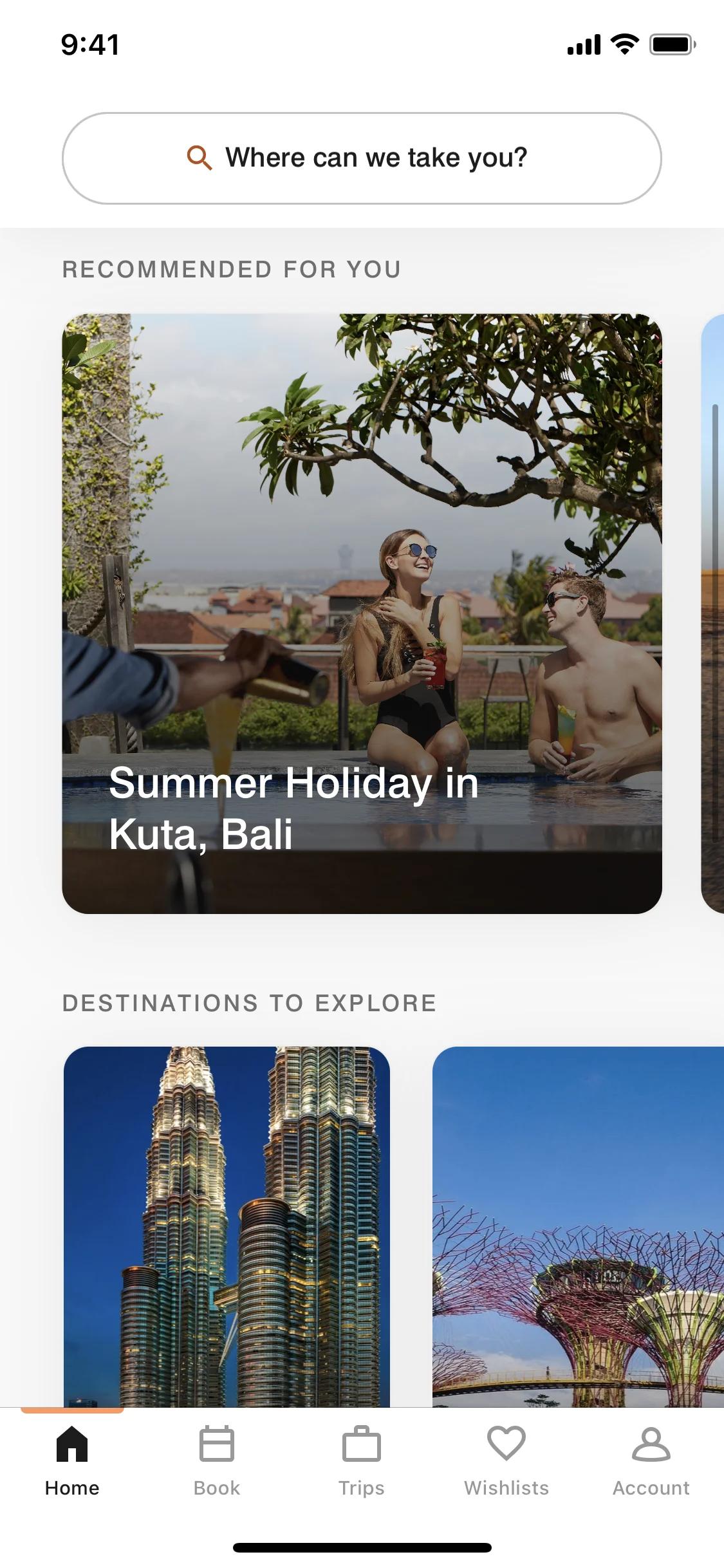The image size is (724, 1568).
Task: Open the twin towers destination card
Action: pyautogui.click(x=227, y=1226)
